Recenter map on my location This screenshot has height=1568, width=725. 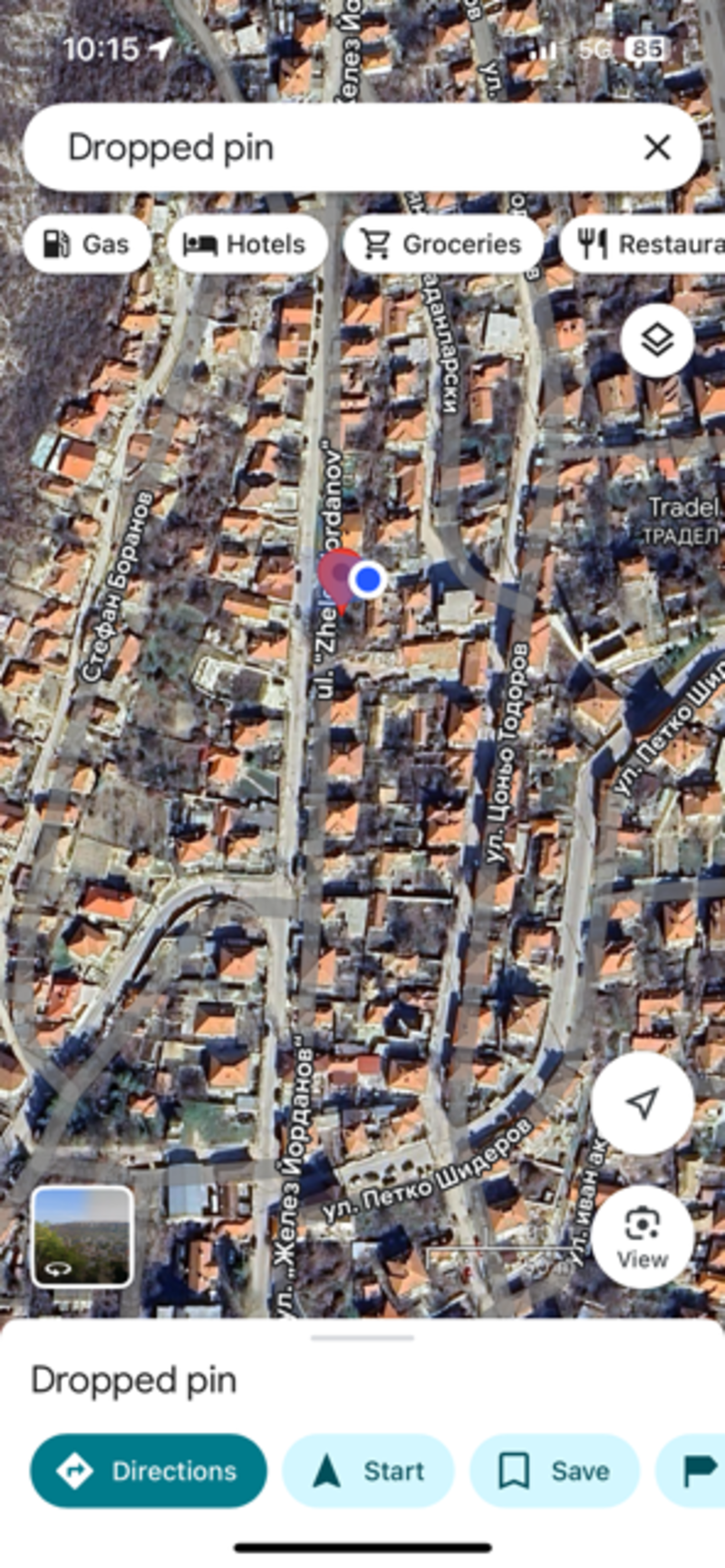643,1102
